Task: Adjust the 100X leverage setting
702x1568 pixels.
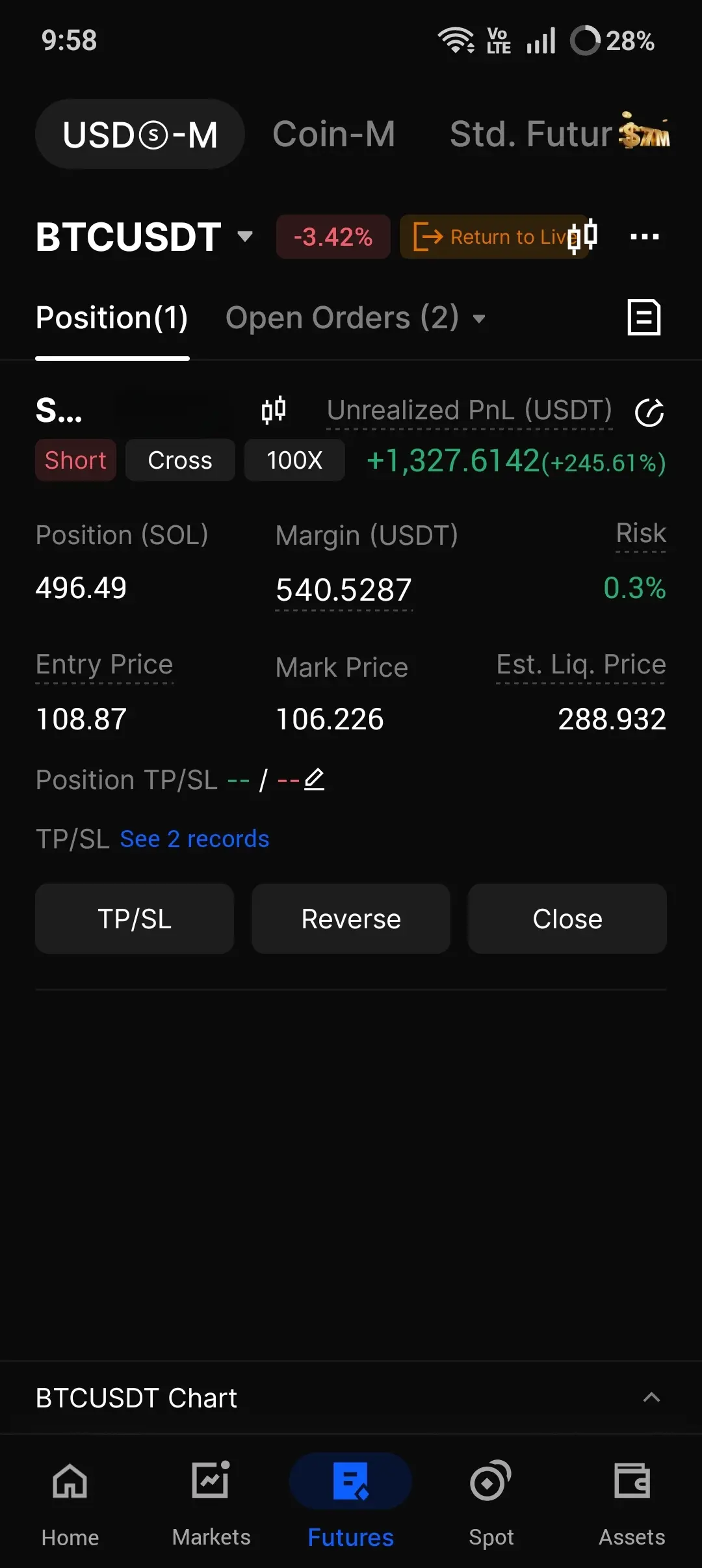Action: click(294, 460)
